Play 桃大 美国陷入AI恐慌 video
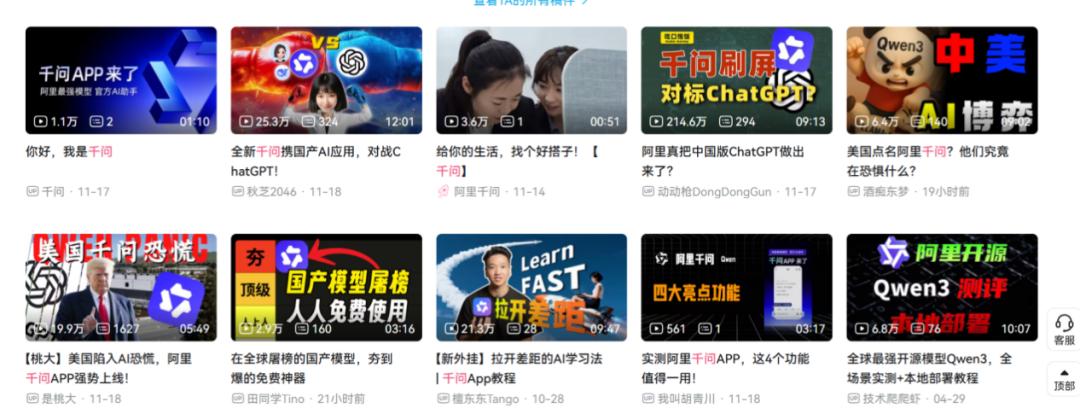 pyautogui.click(x=120, y=287)
